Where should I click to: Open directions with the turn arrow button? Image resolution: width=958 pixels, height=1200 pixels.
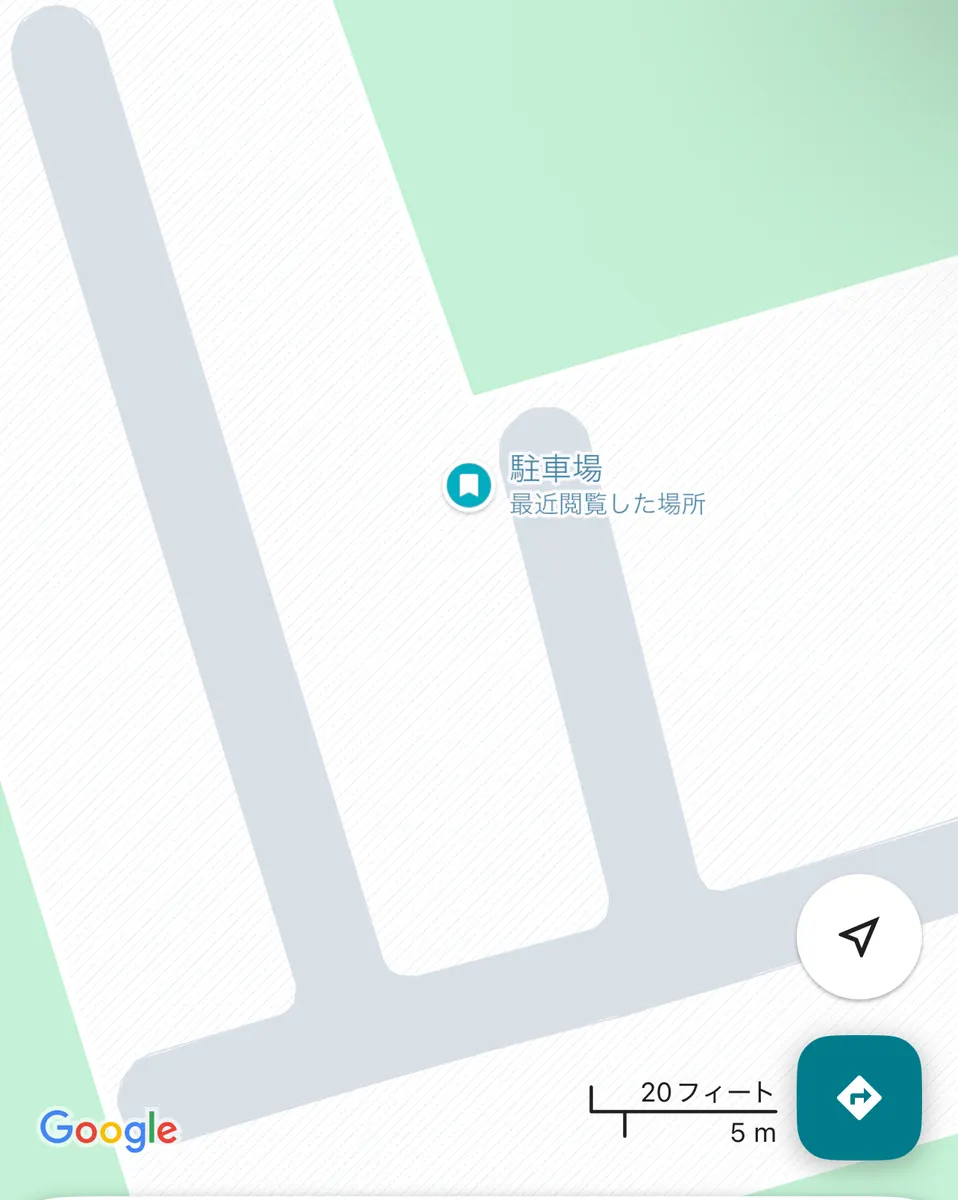coord(858,1097)
